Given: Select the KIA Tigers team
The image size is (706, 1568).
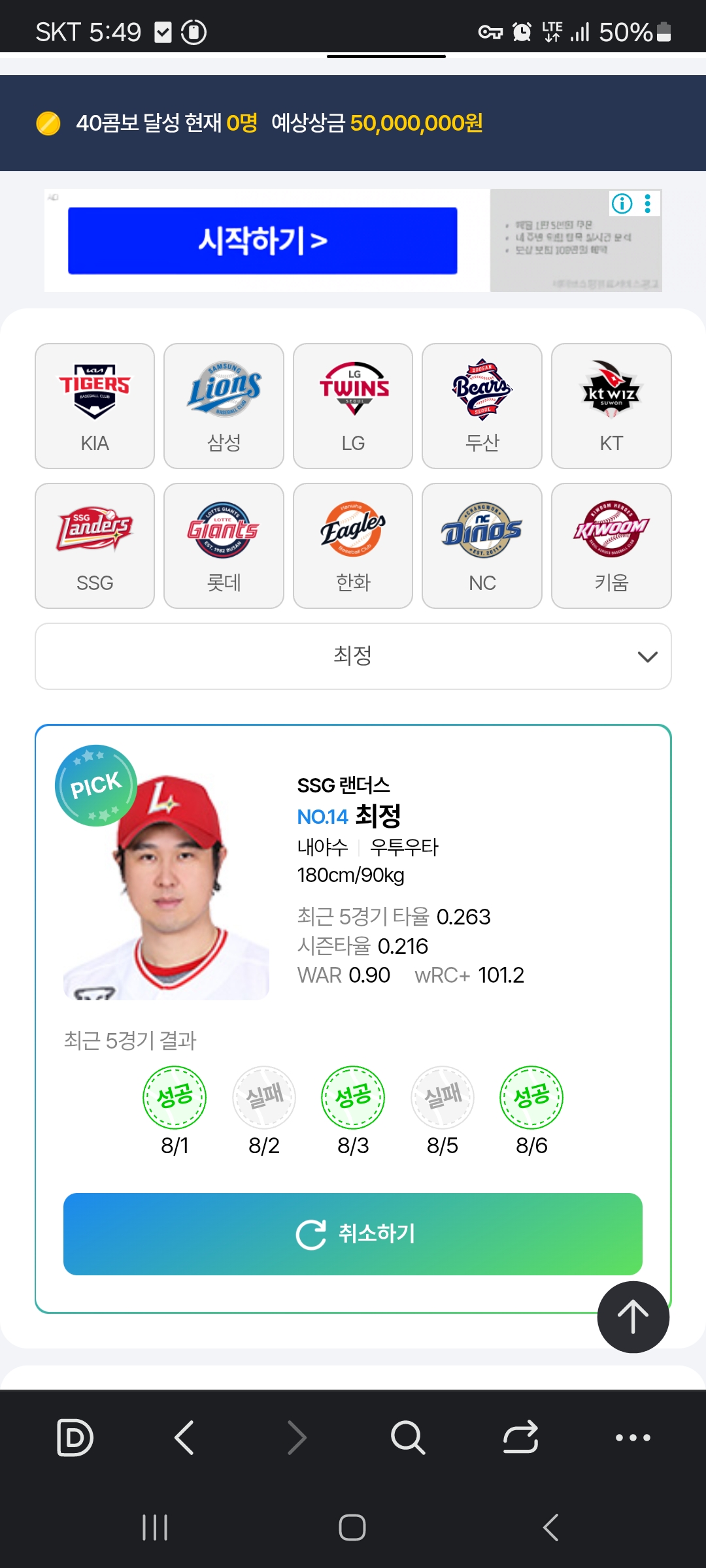Looking at the screenshot, I should [x=95, y=406].
